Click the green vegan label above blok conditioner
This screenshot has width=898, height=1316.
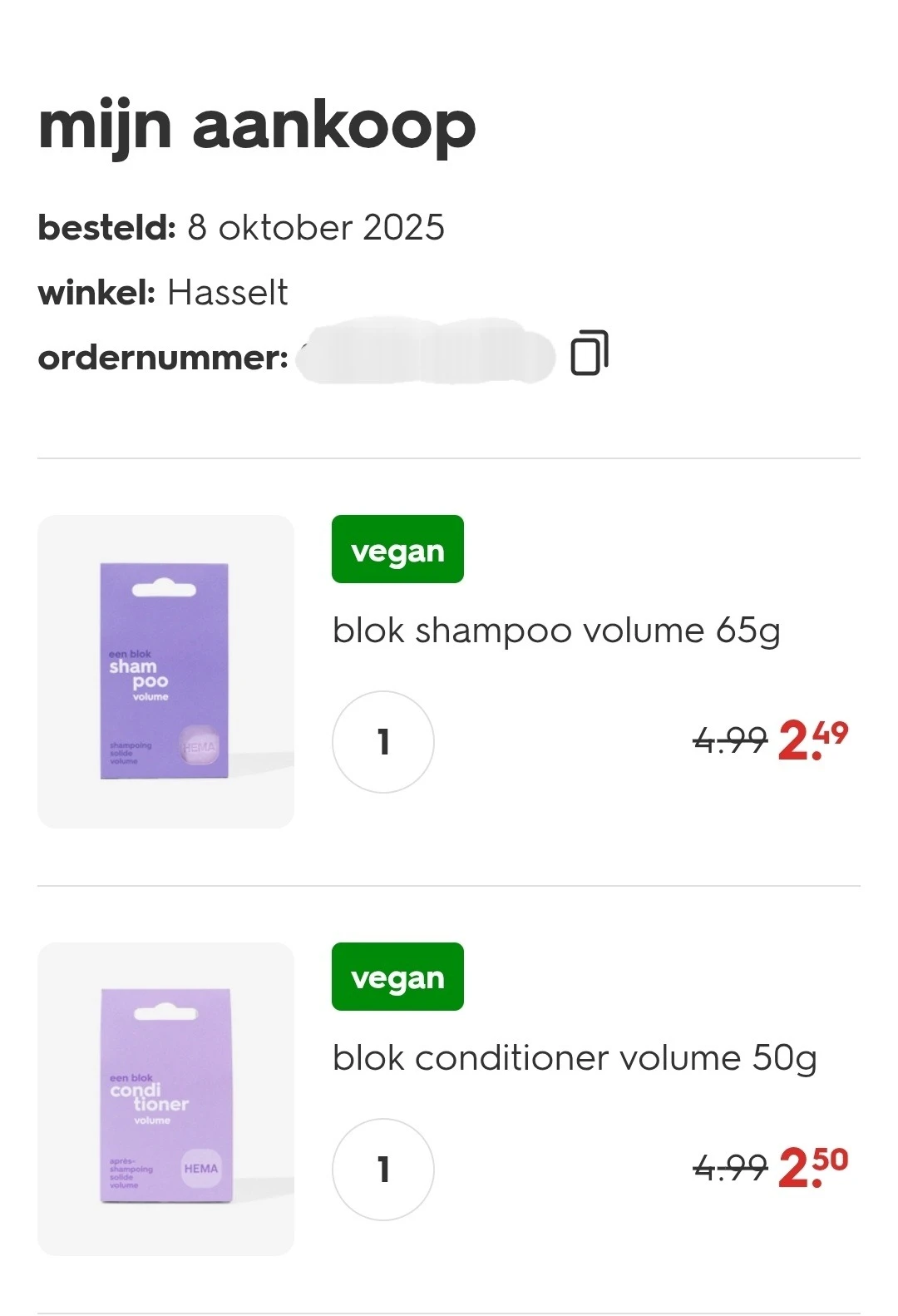pos(397,977)
